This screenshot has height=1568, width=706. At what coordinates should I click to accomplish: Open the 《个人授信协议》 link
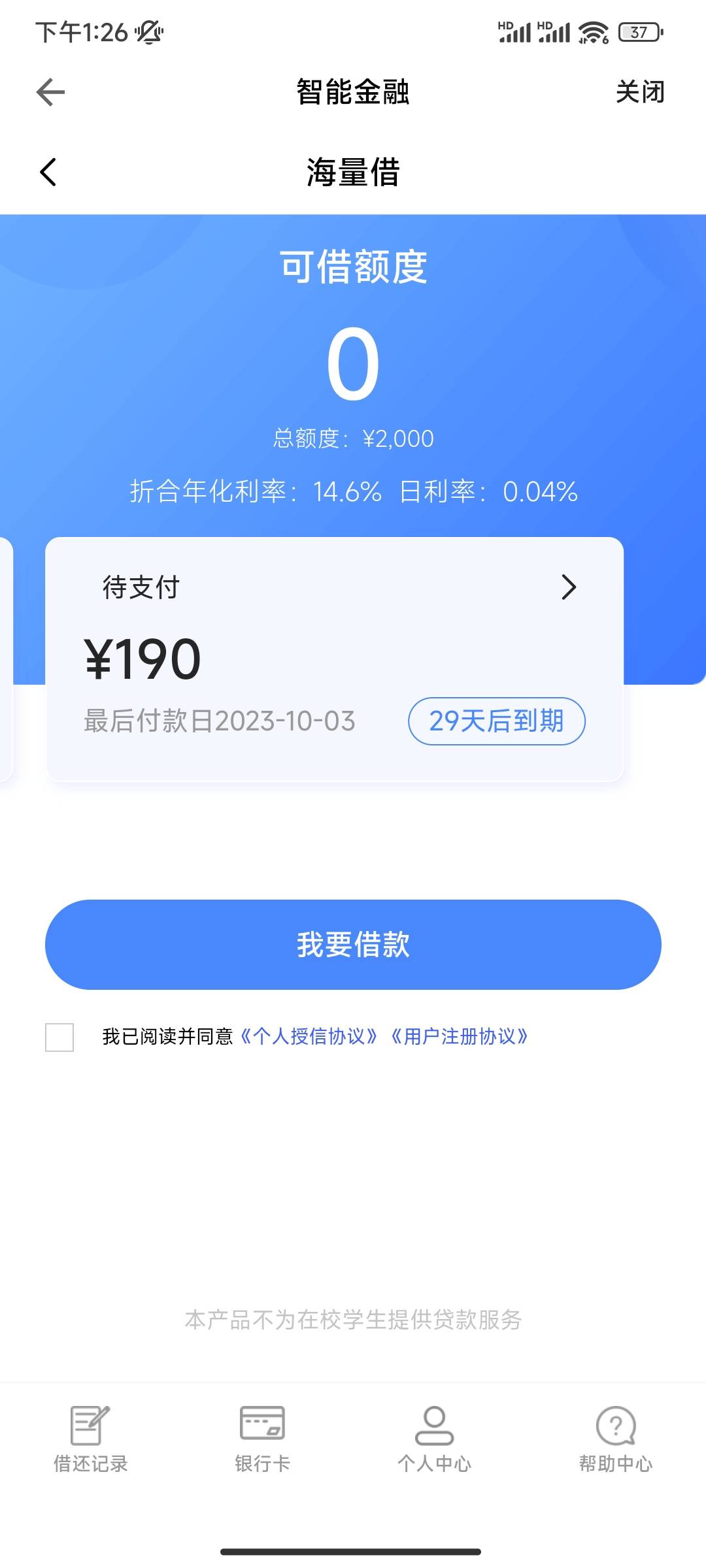pyautogui.click(x=309, y=1036)
